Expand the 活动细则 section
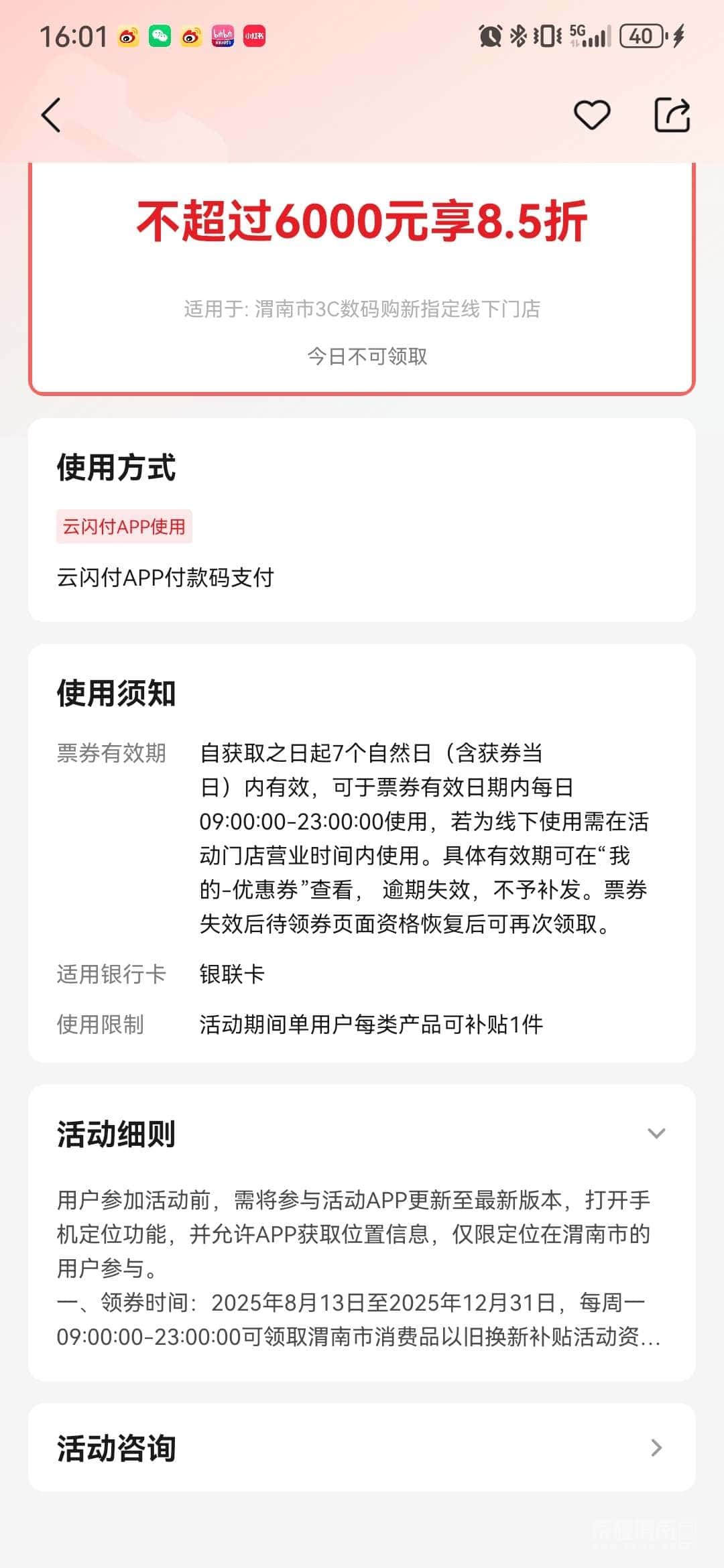Image resolution: width=724 pixels, height=1568 pixels. 656,1133
